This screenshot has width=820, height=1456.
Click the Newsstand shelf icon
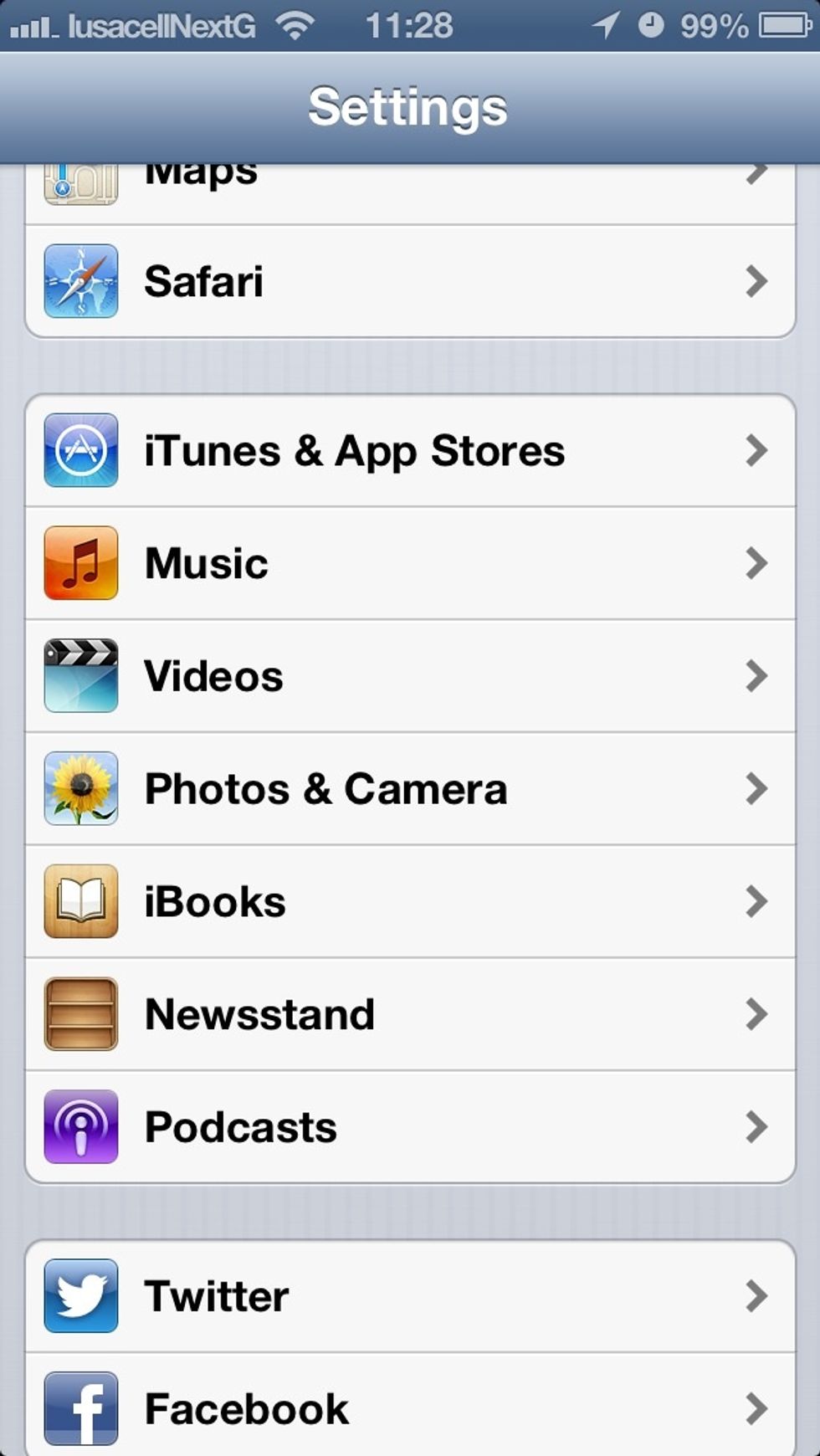[x=81, y=1014]
